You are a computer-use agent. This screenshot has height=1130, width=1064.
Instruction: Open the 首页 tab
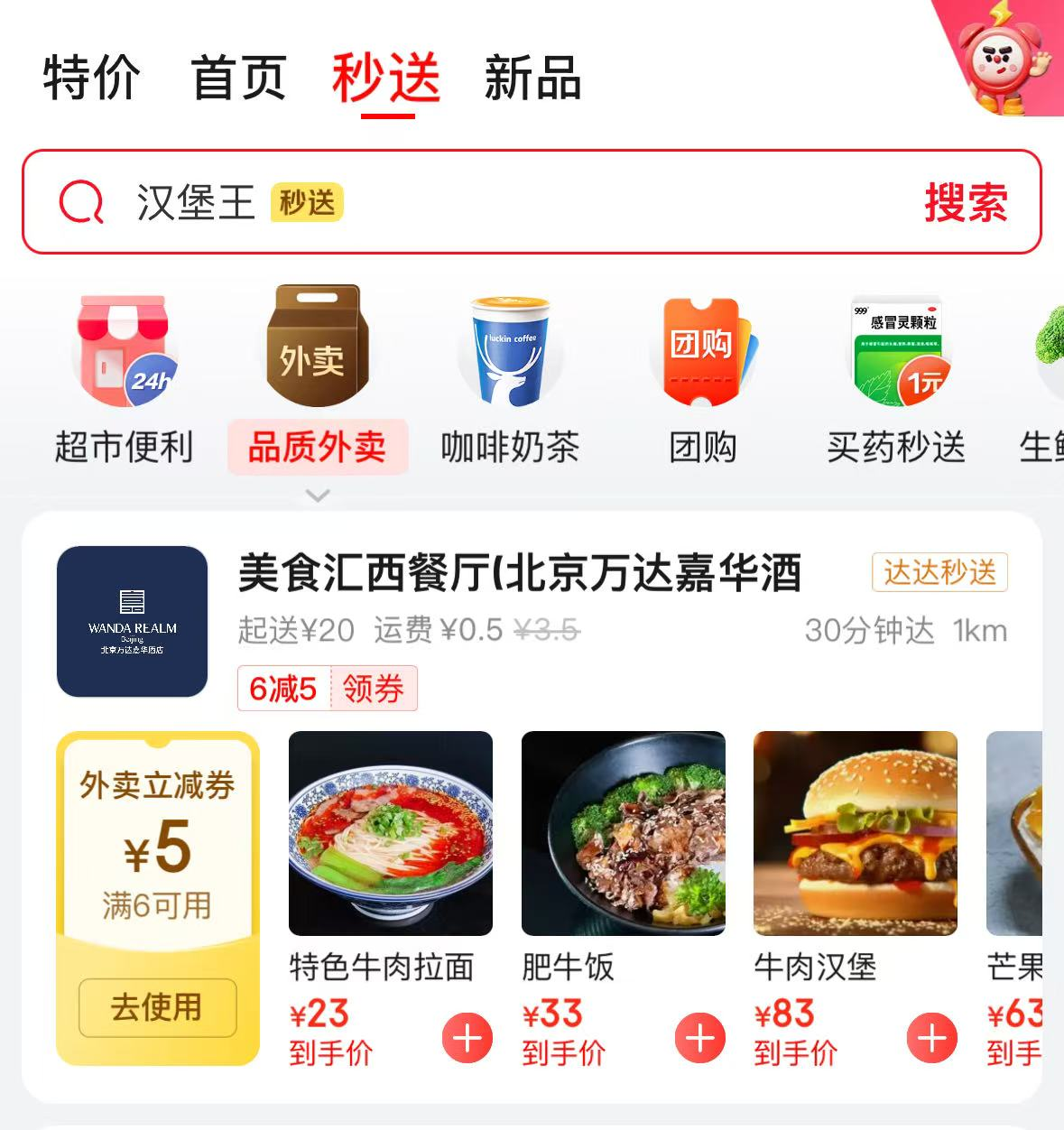236,79
